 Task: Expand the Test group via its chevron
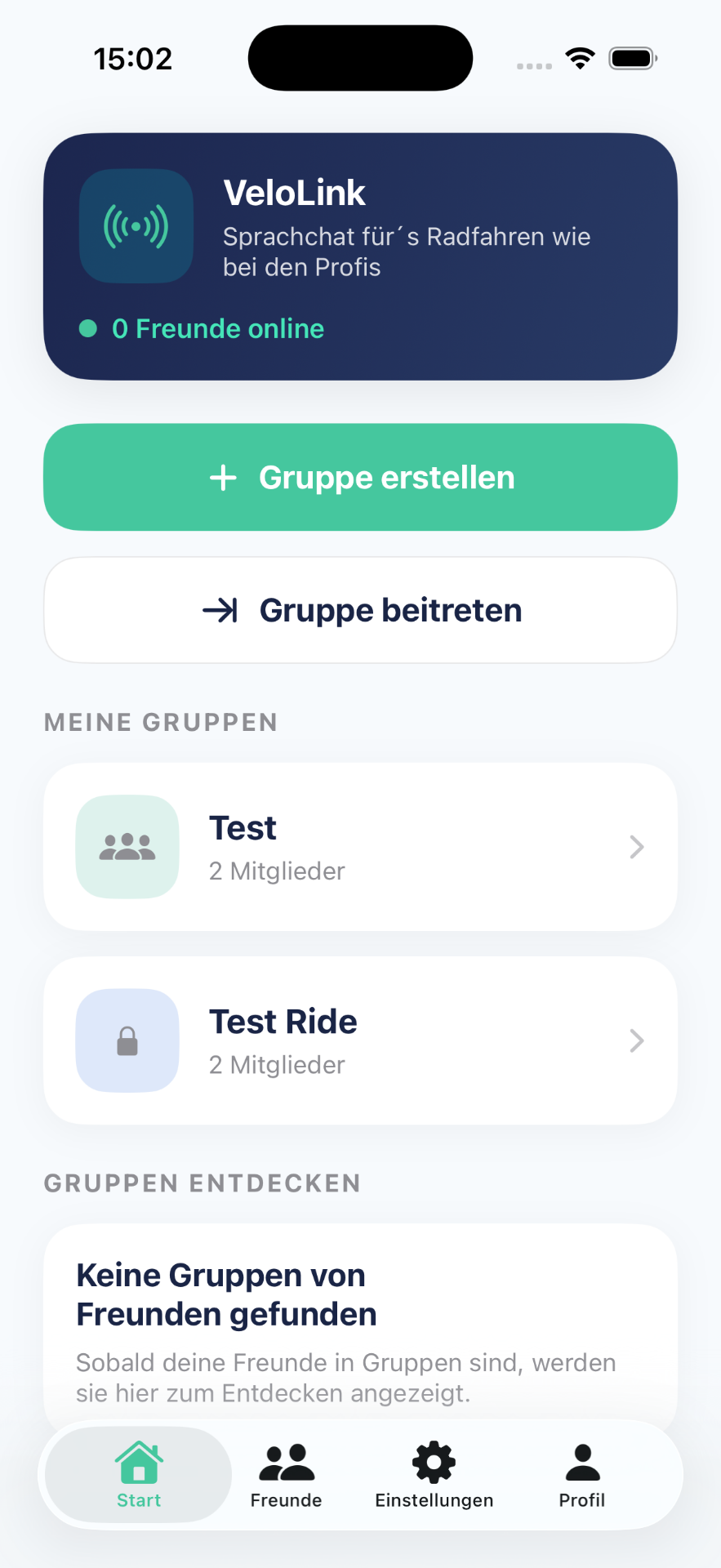pyautogui.click(x=636, y=847)
